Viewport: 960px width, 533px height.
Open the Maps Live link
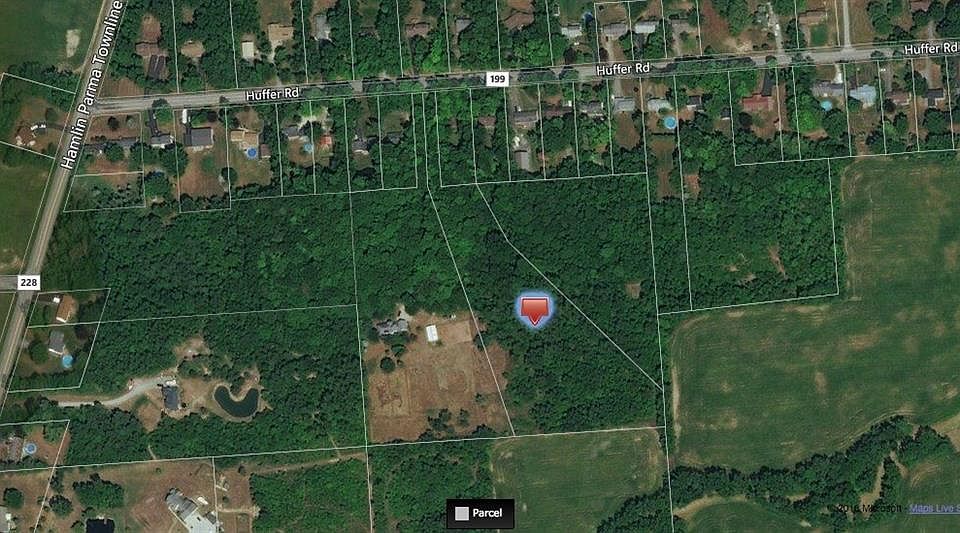click(933, 509)
